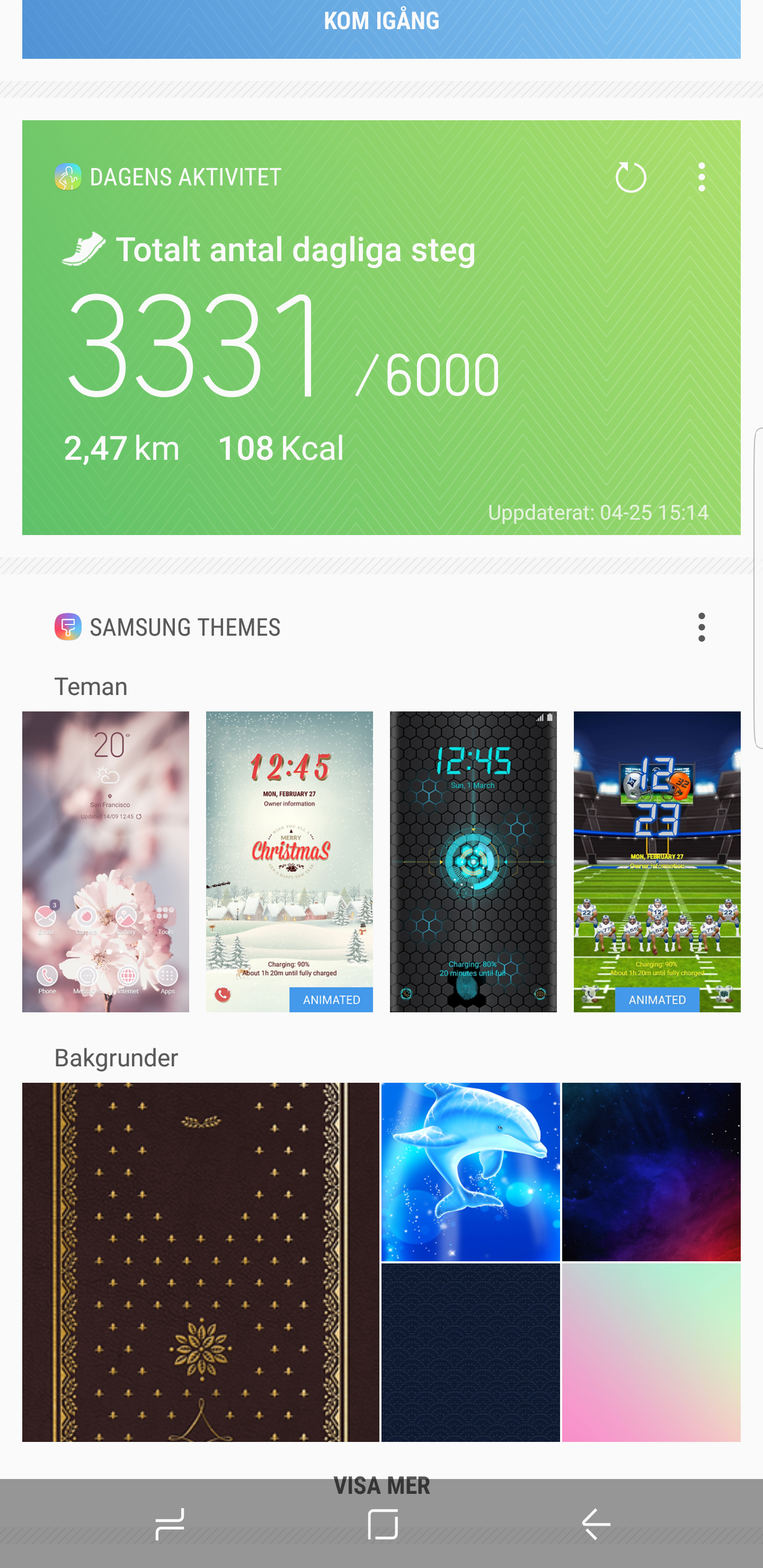Go back with the navigation bar arrow
Viewport: 763px width, 1568px height.
tap(595, 1524)
